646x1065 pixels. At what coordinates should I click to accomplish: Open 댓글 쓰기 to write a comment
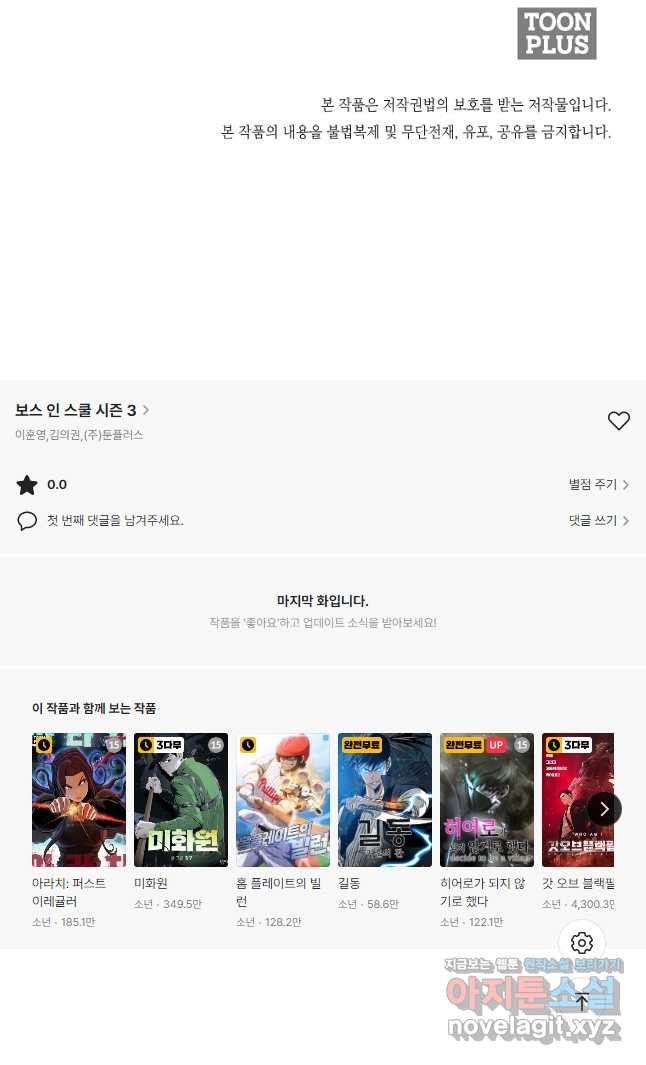pyautogui.click(x=598, y=521)
